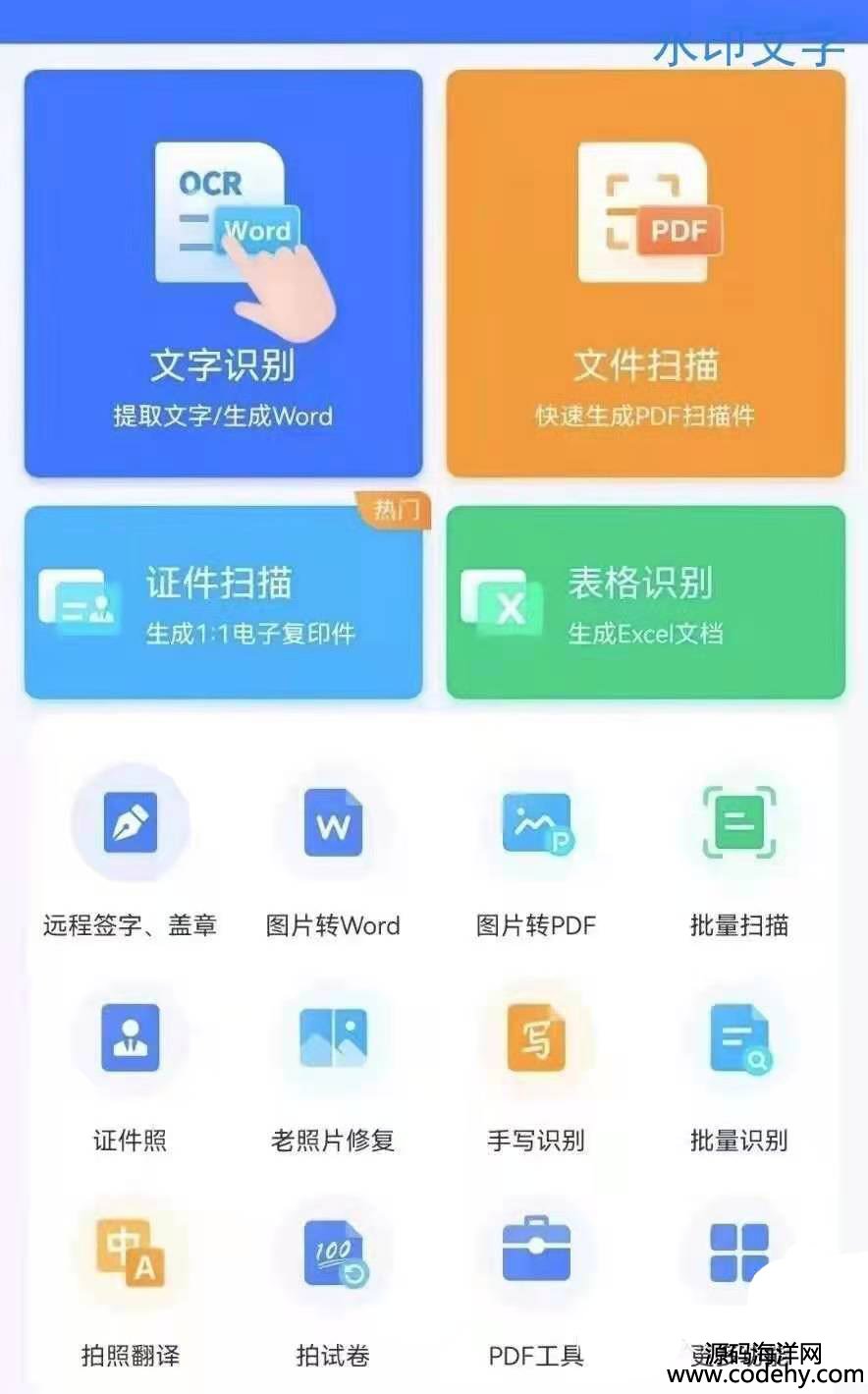868x1394 pixels.
Task: Open 拍试卷 tool
Action: click(333, 1284)
